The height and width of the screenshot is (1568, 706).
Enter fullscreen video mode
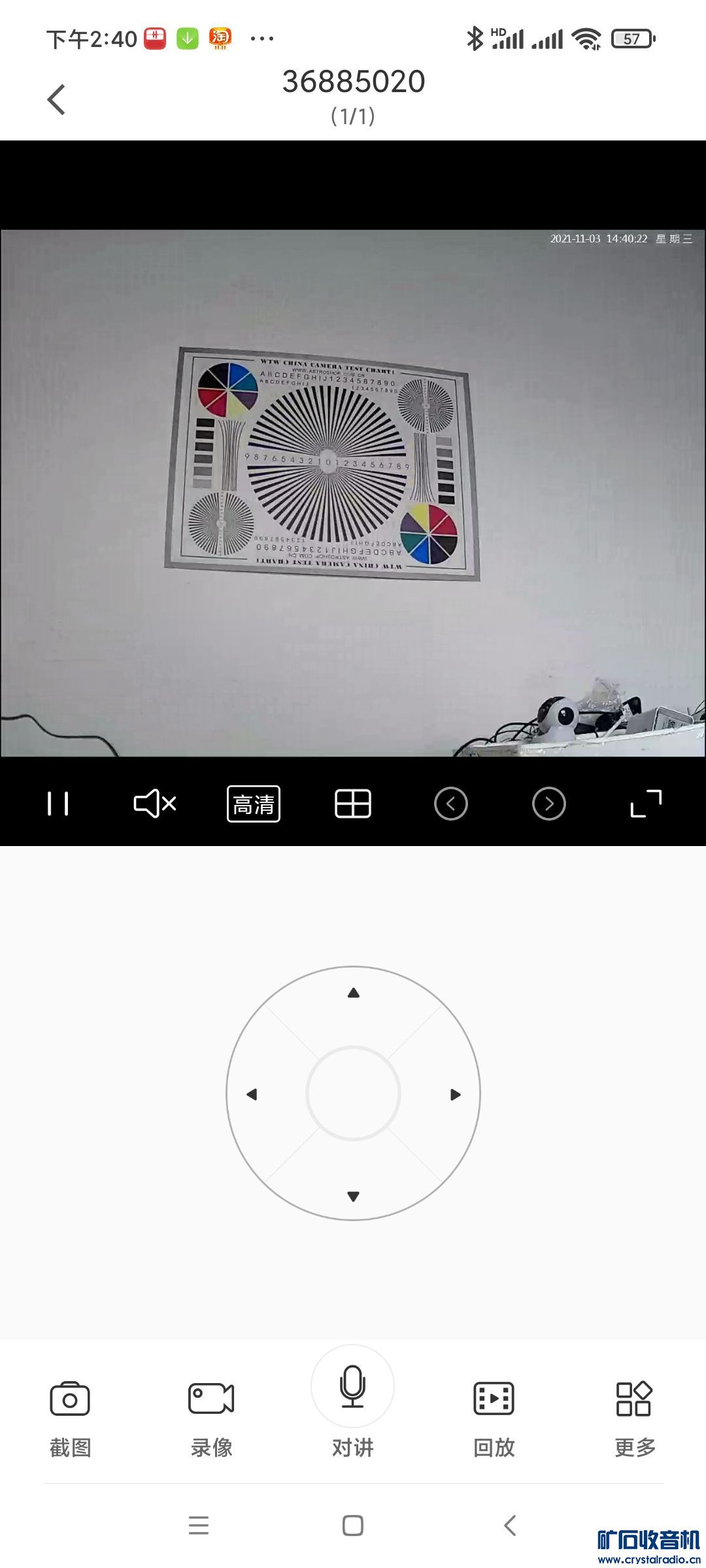pyautogui.click(x=646, y=804)
